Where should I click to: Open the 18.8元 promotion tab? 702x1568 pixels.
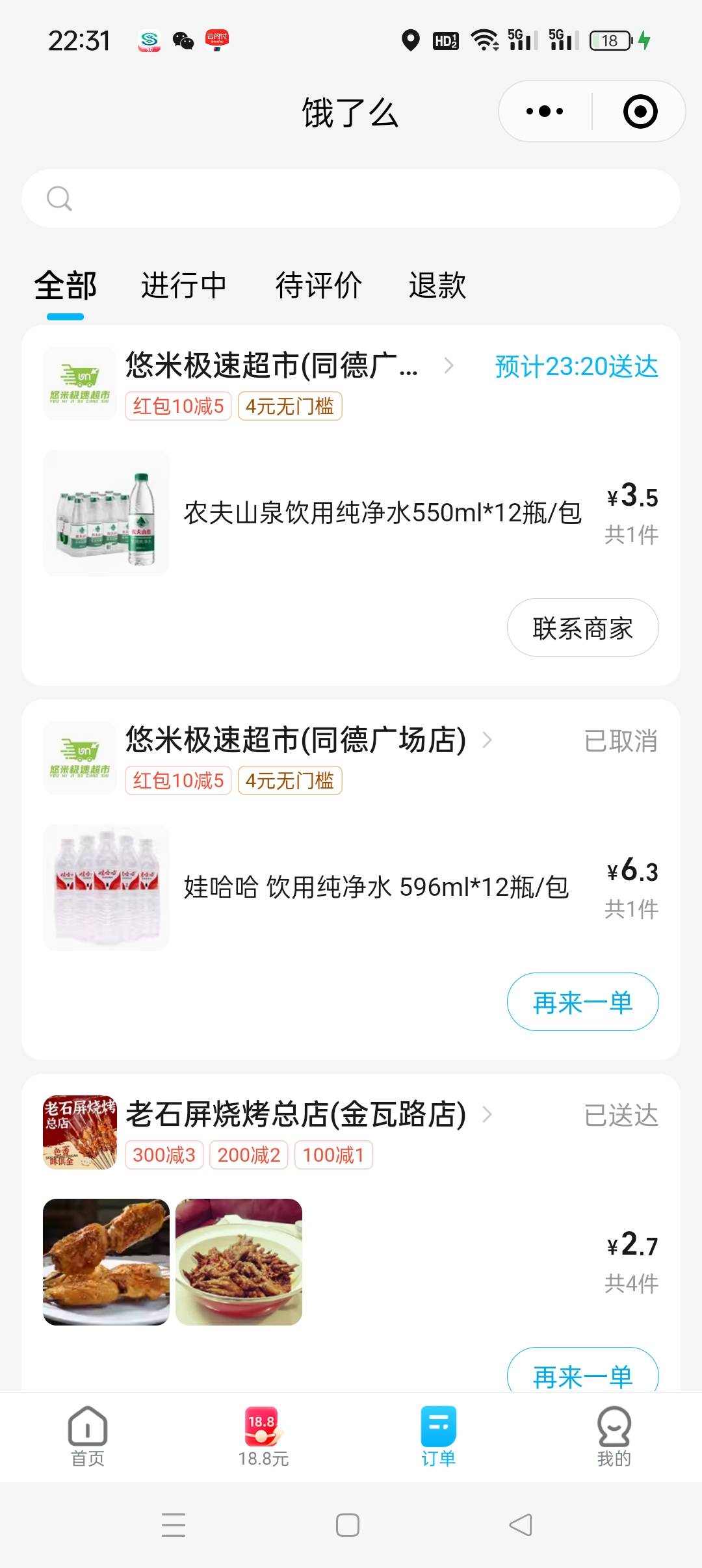pyautogui.click(x=263, y=1437)
